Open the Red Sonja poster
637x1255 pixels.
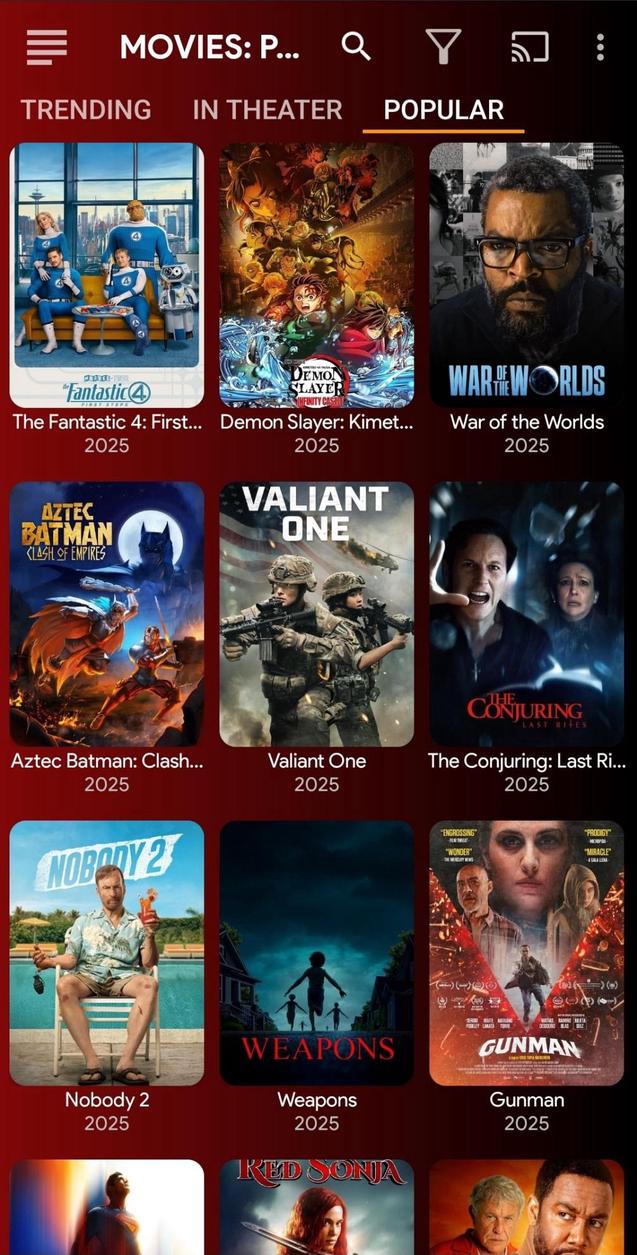(x=317, y=1208)
